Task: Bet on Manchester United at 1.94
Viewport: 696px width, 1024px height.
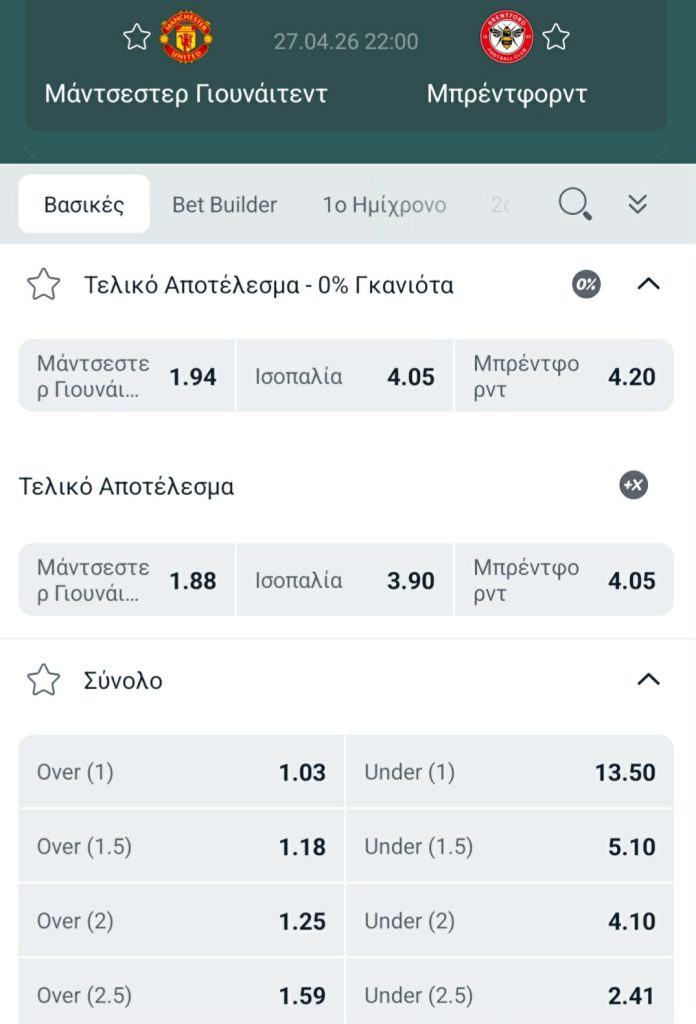Action: tap(127, 376)
